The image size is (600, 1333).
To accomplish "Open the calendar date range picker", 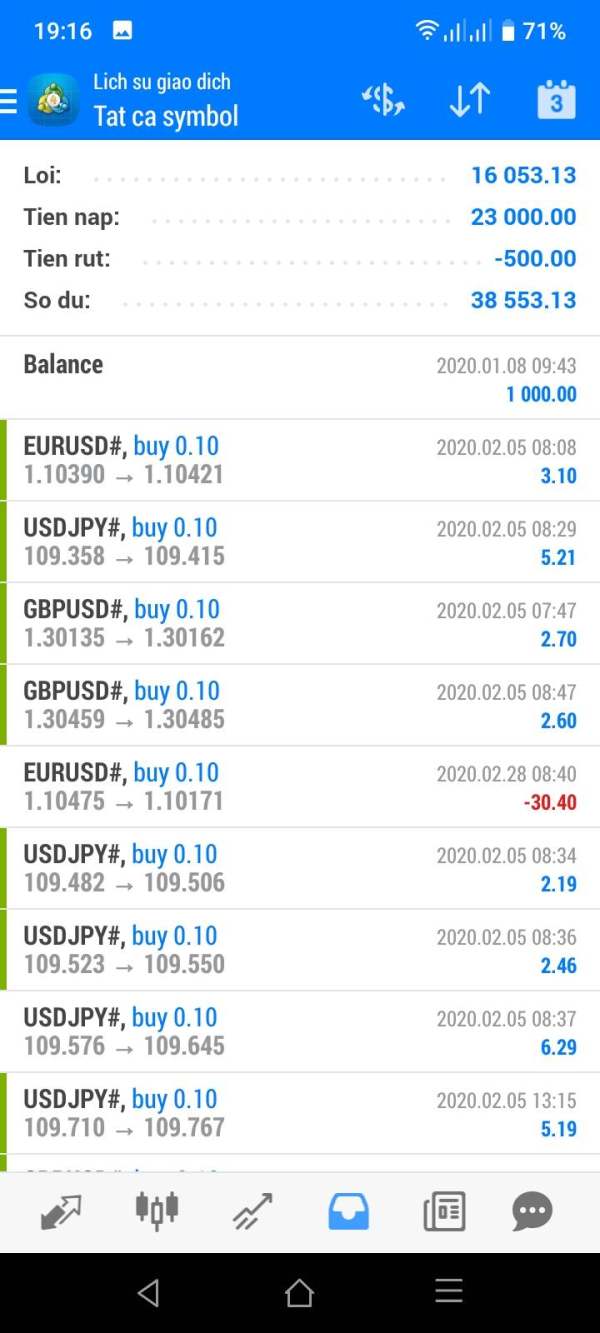I will tap(556, 100).
